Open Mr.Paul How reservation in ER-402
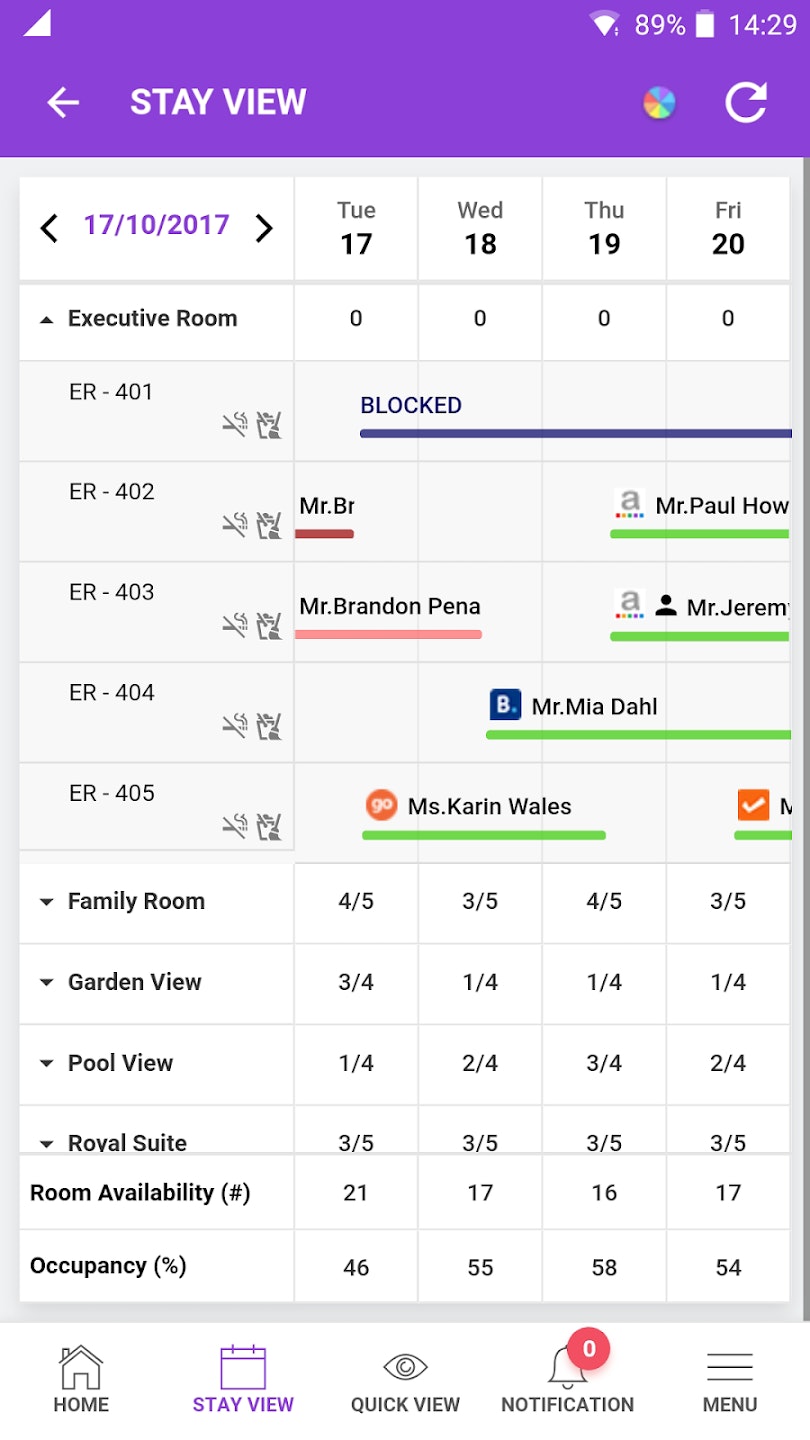The image size is (810, 1440). coord(720,507)
